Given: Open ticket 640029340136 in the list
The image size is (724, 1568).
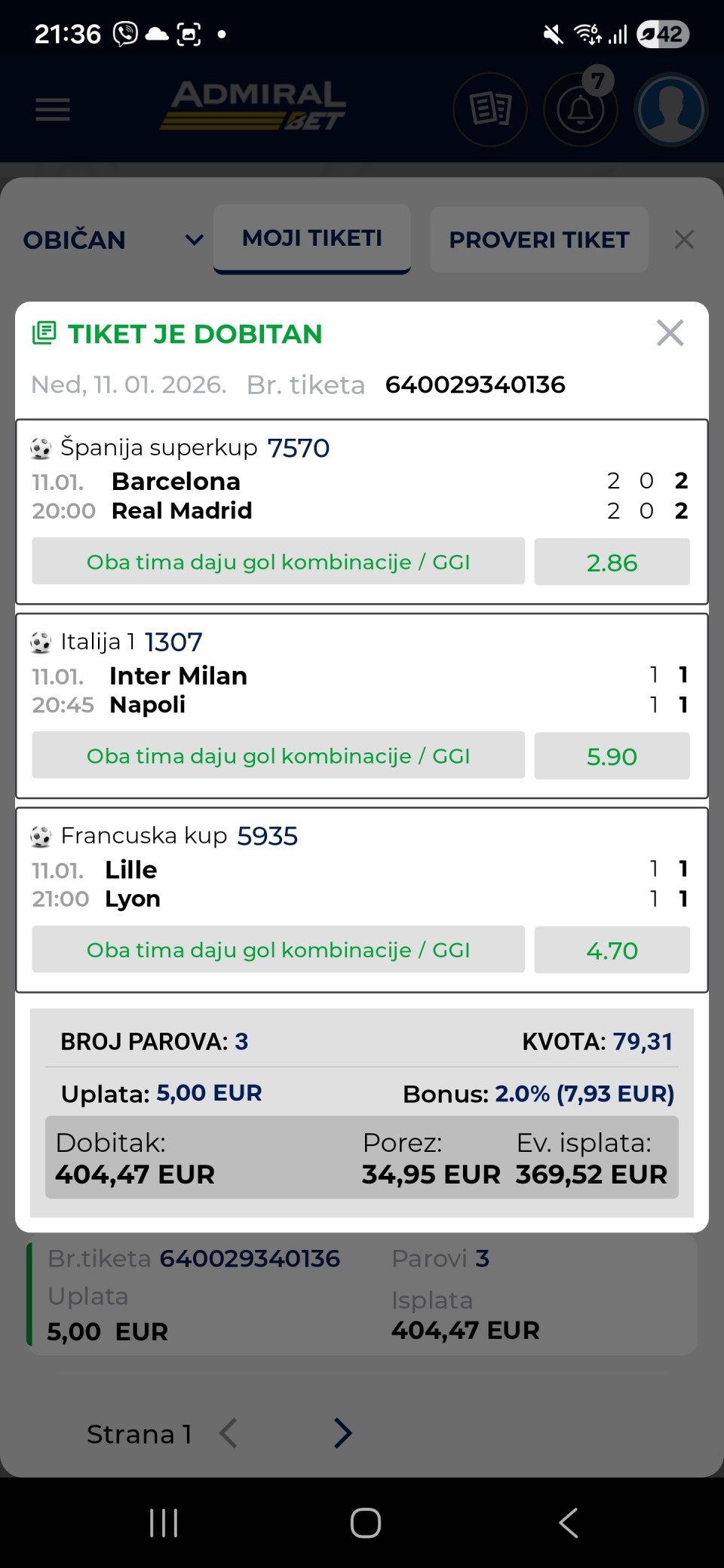Looking at the screenshot, I should [x=362, y=1295].
